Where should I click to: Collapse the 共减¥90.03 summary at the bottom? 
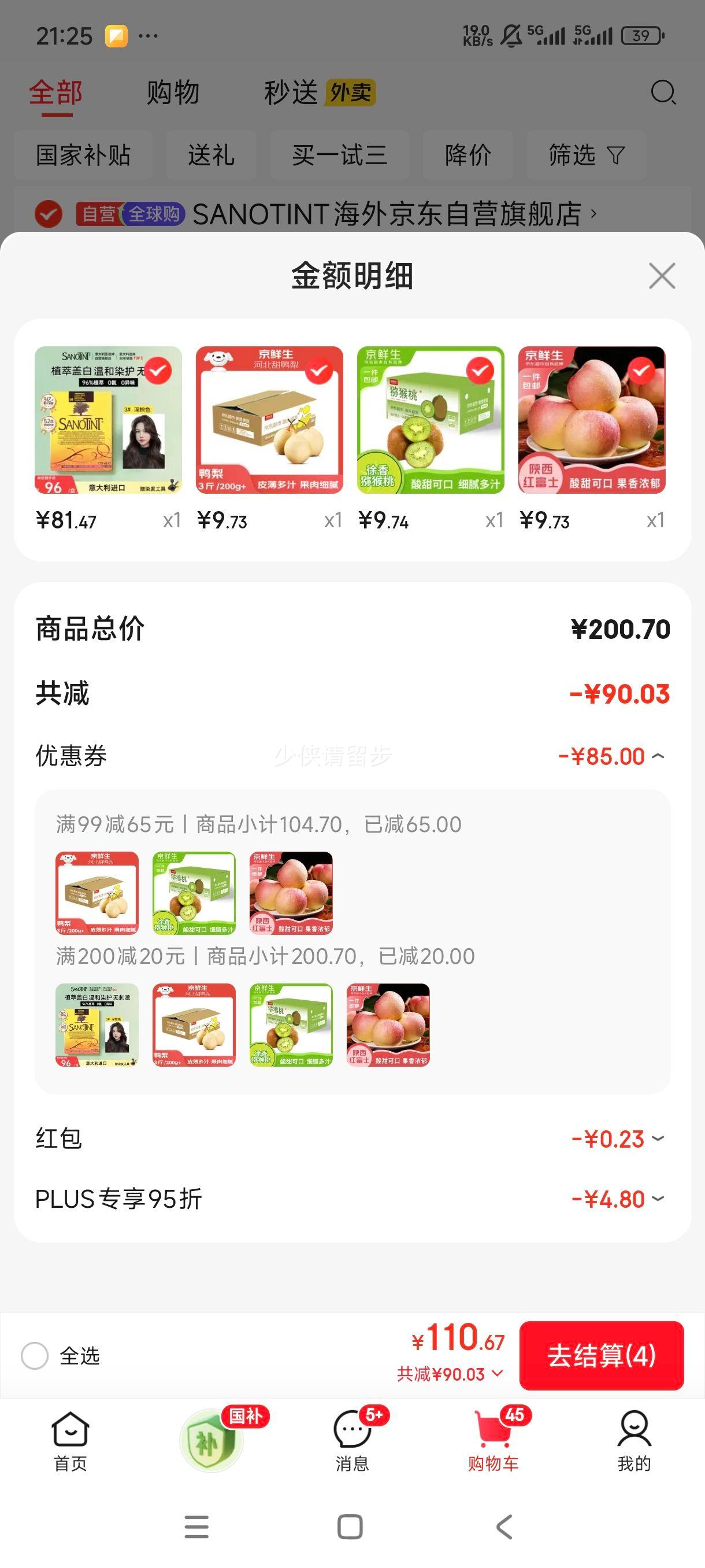(450, 1374)
